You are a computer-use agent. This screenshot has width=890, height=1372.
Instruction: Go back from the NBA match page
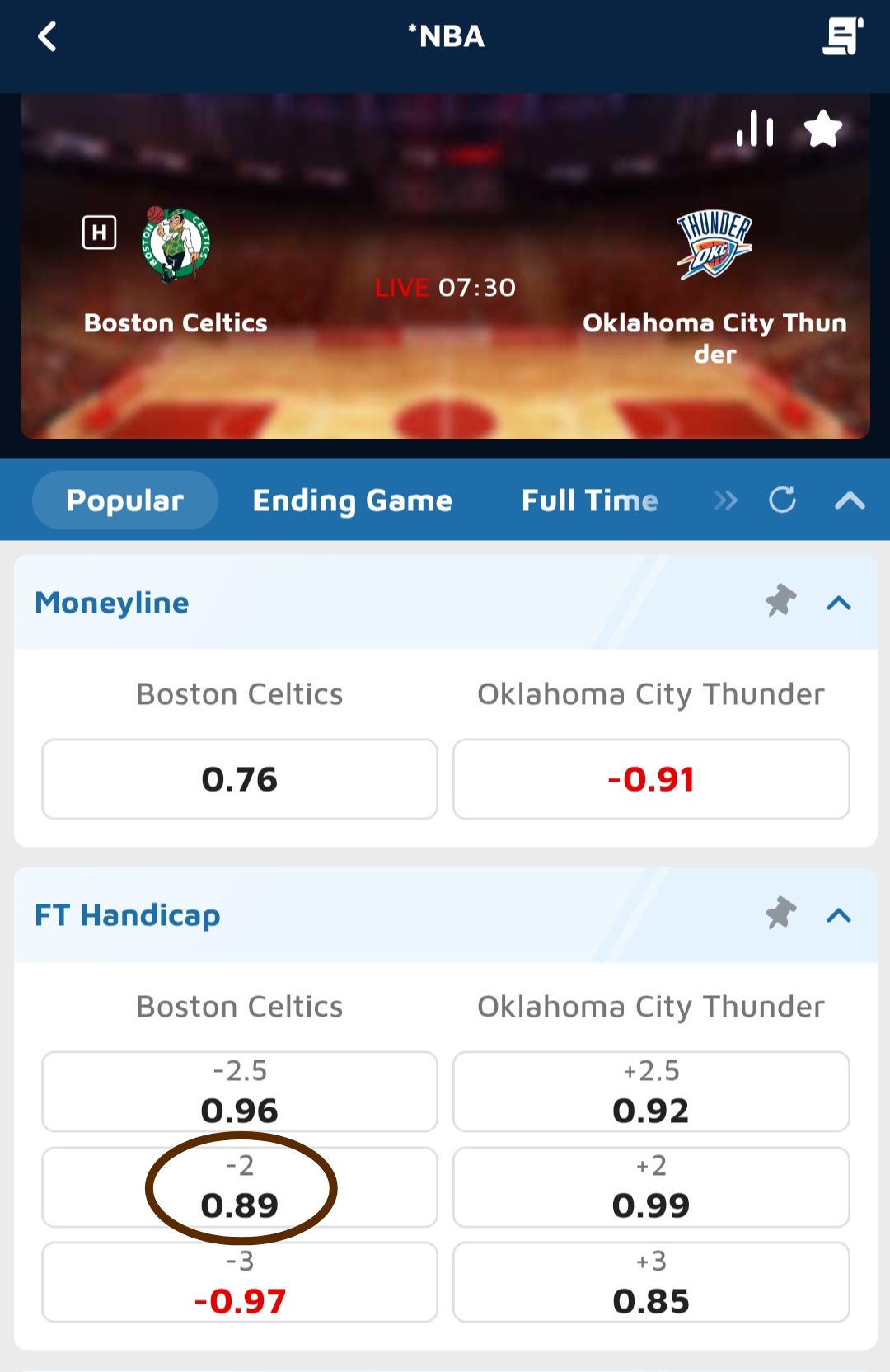coord(48,36)
